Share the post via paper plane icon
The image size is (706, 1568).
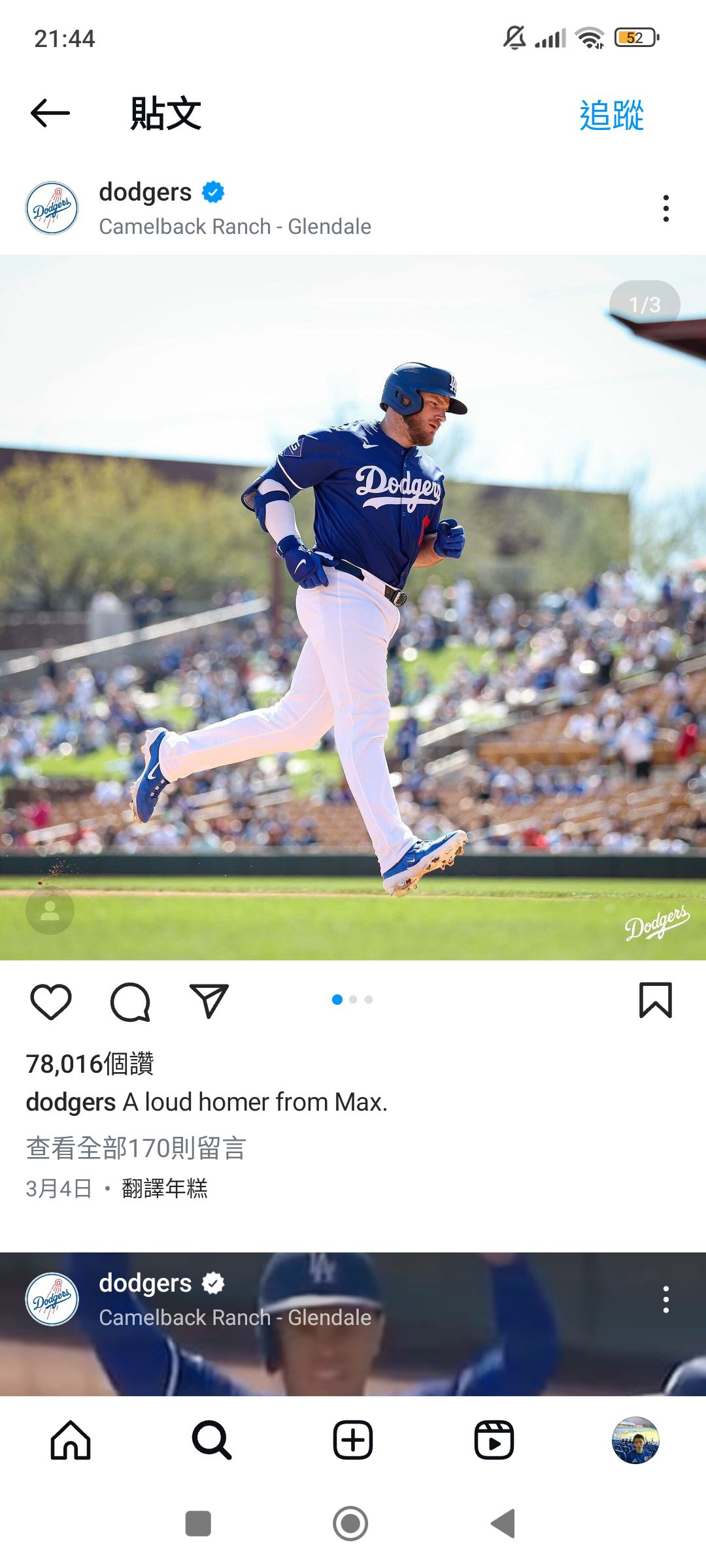click(209, 1000)
